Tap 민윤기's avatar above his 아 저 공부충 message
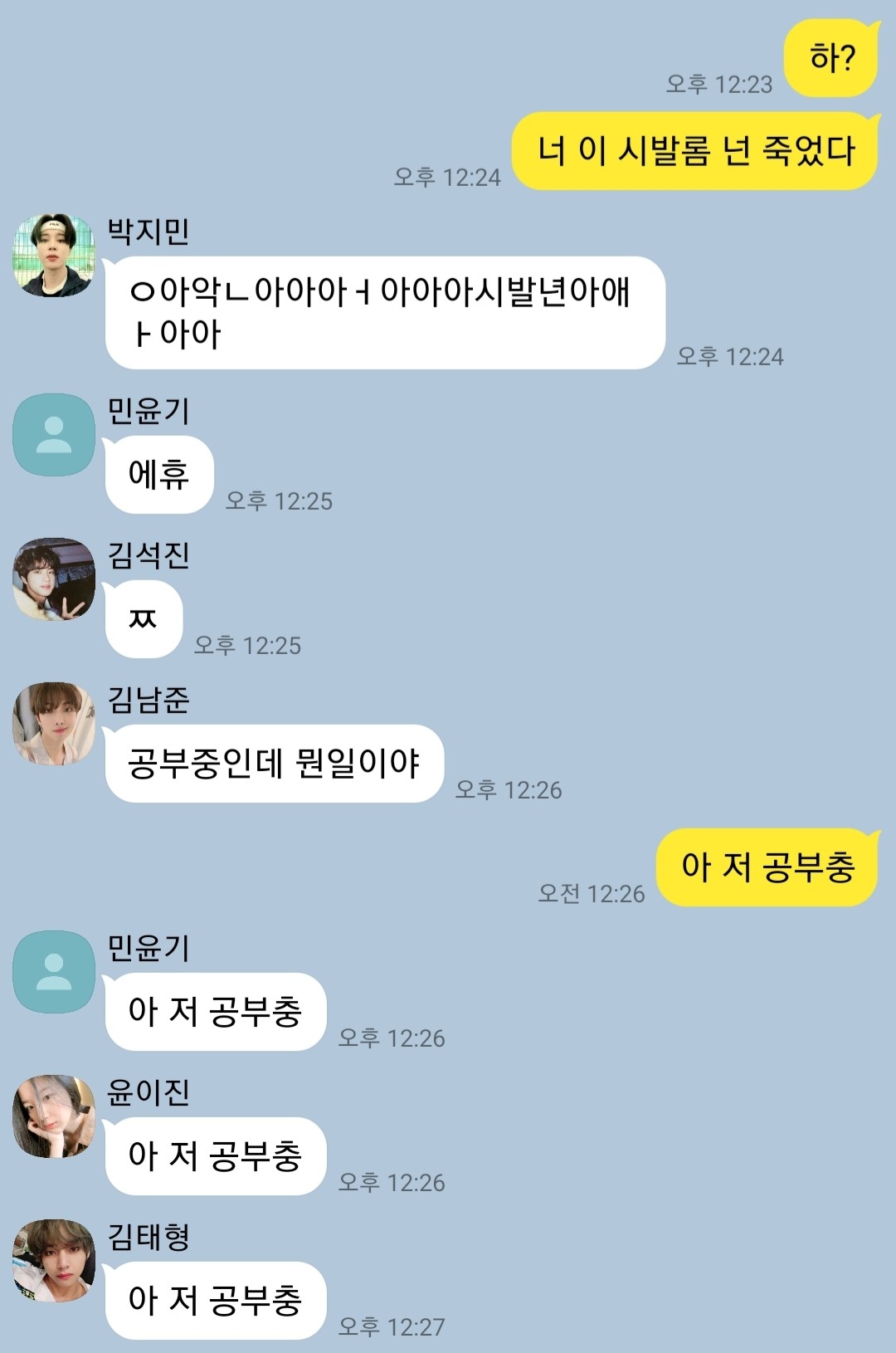This screenshot has width=896, height=1353. click(x=54, y=972)
